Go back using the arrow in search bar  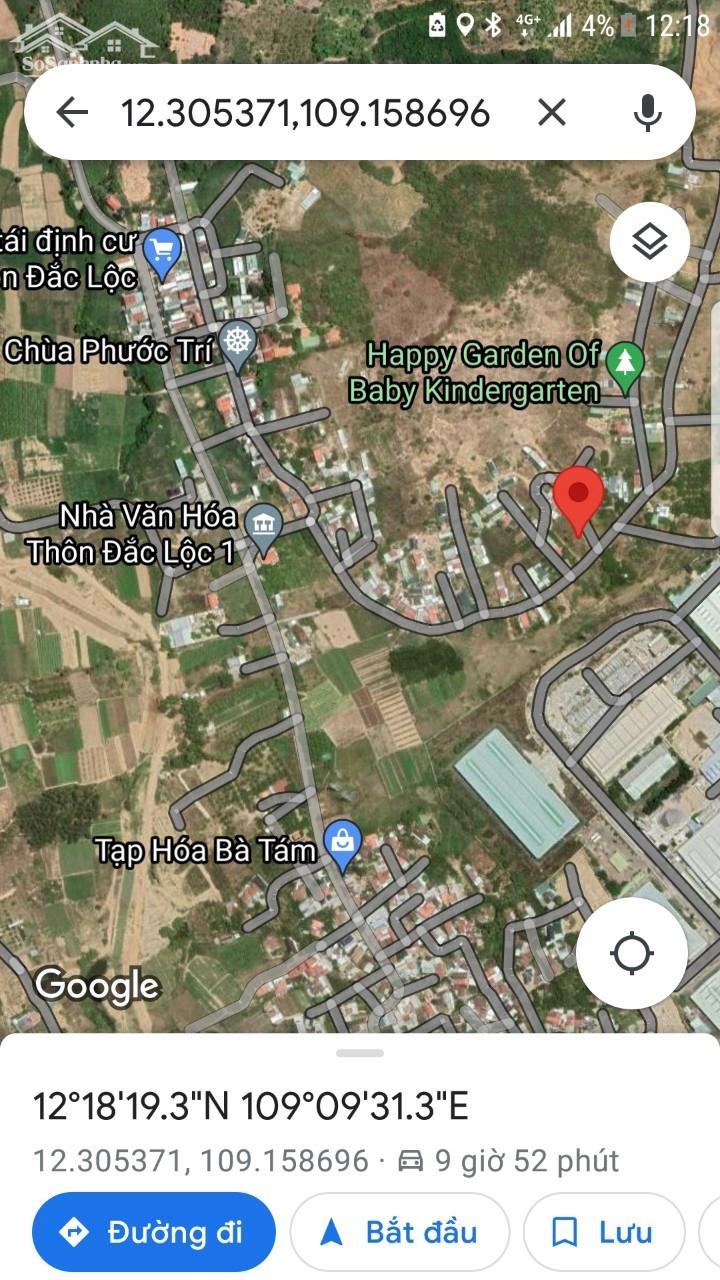(x=72, y=113)
